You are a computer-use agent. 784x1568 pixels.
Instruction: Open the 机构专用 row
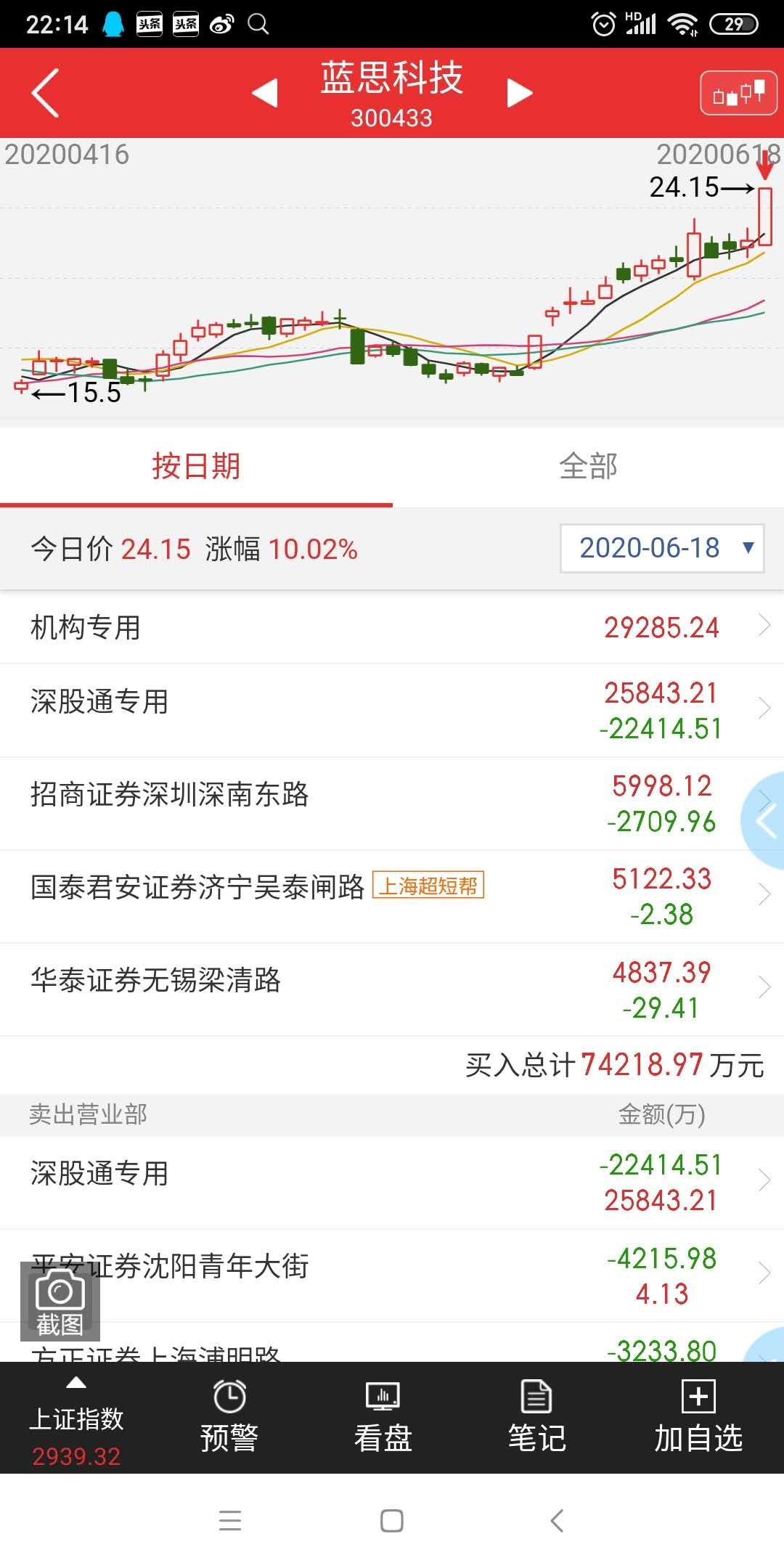392,627
